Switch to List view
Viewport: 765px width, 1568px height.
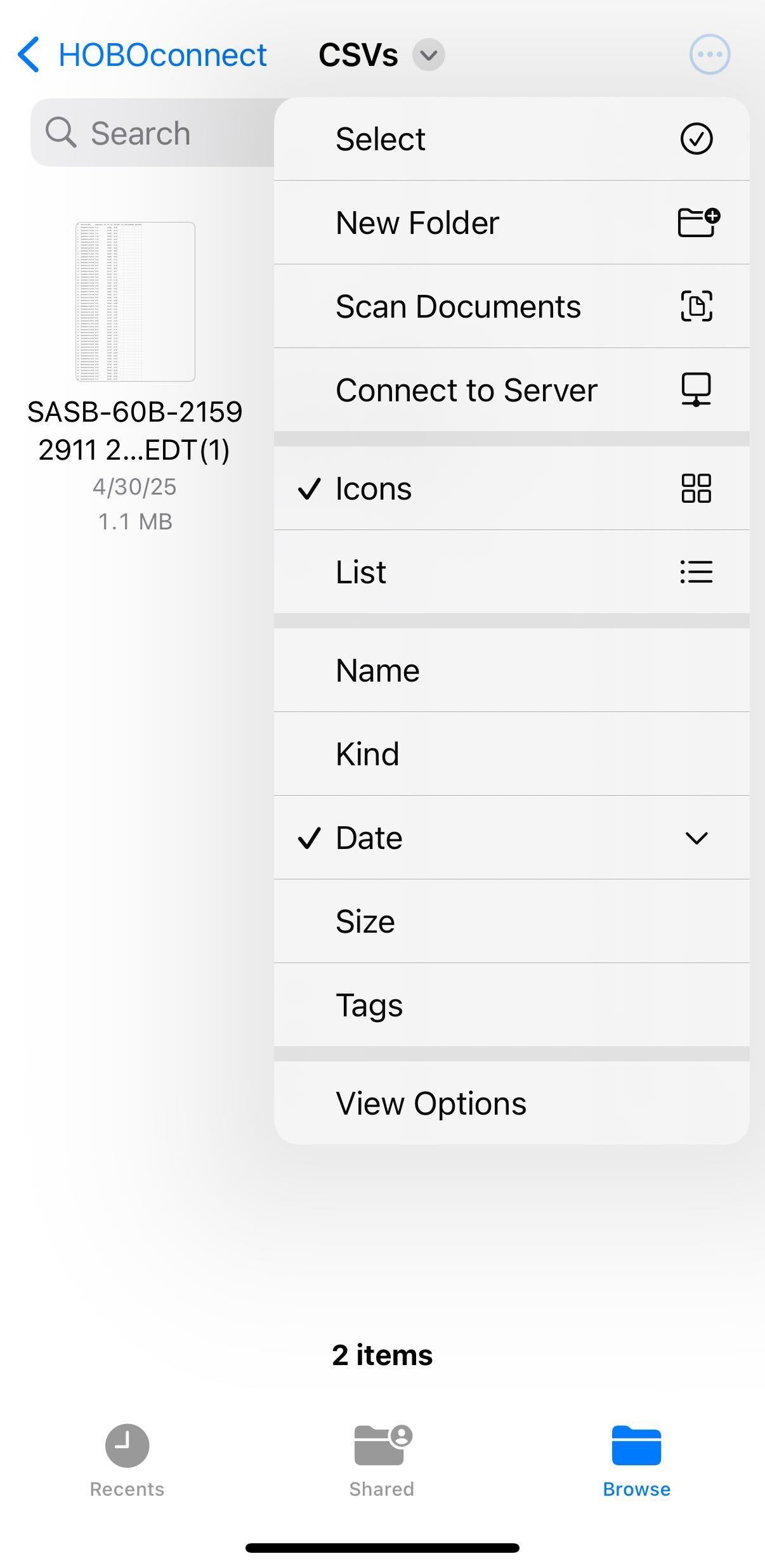[x=511, y=572]
